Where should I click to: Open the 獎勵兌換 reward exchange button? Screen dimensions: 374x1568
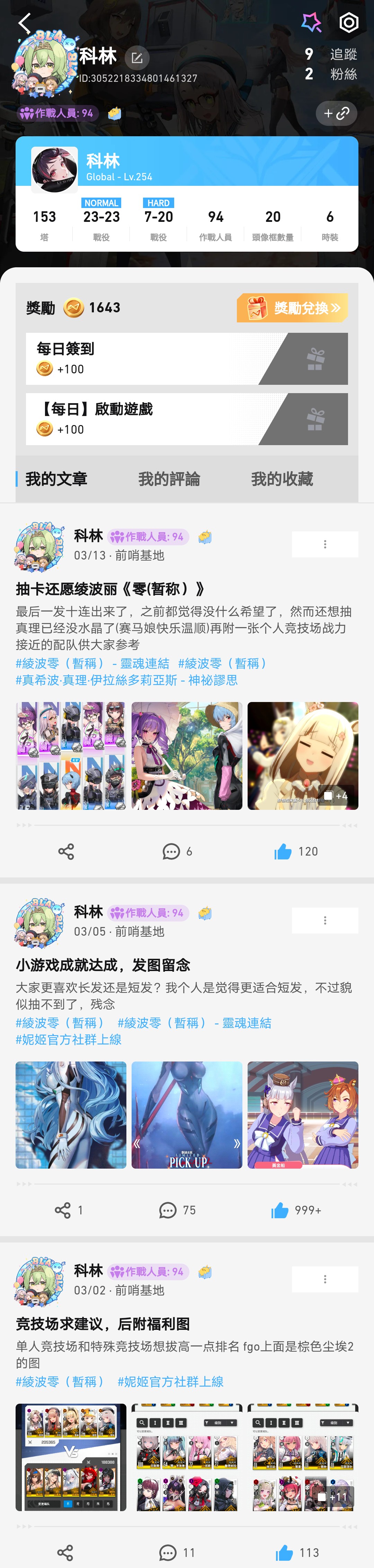293,308
